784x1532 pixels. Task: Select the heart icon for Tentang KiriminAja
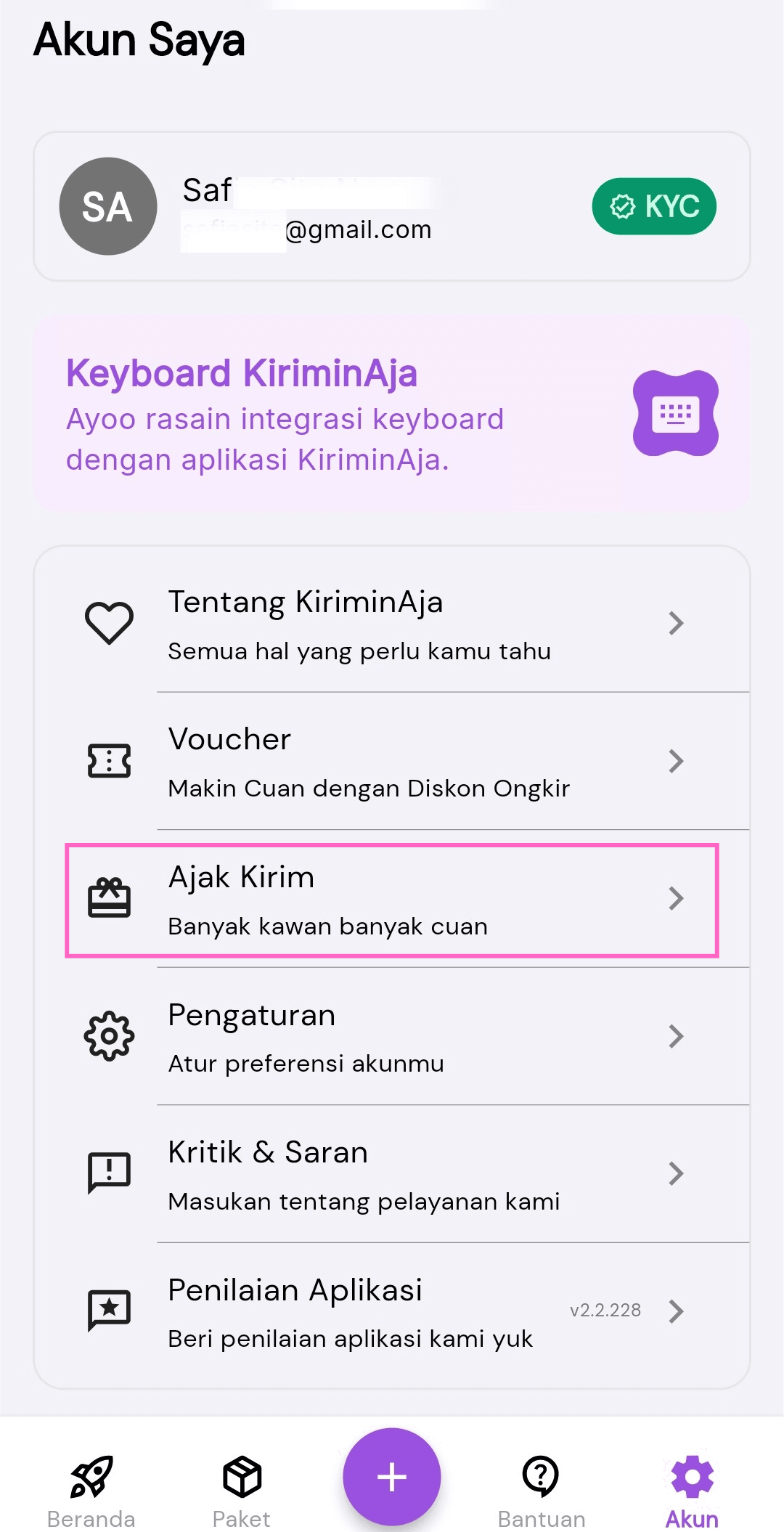[x=109, y=622]
